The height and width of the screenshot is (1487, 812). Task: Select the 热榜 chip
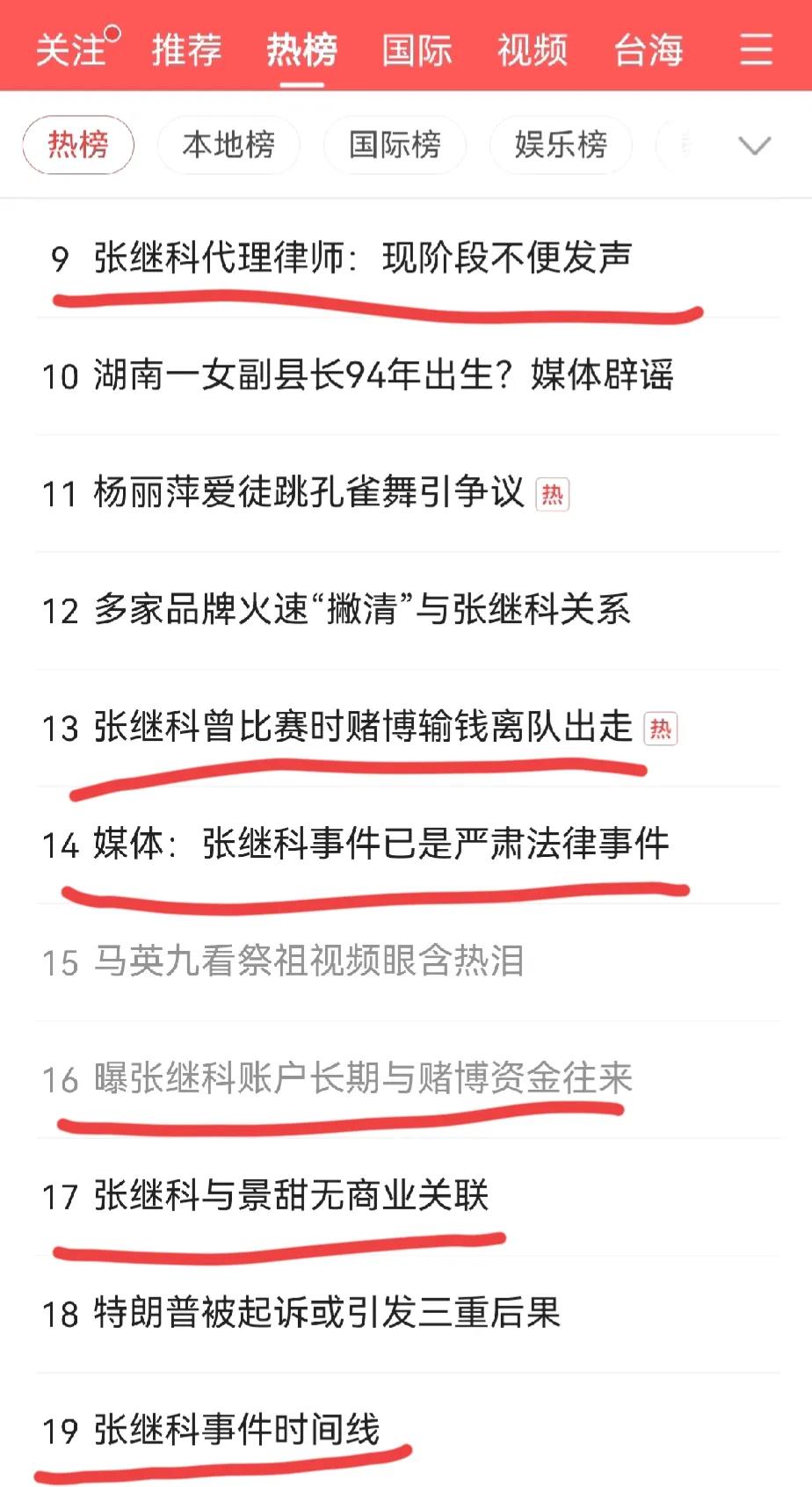[78, 144]
